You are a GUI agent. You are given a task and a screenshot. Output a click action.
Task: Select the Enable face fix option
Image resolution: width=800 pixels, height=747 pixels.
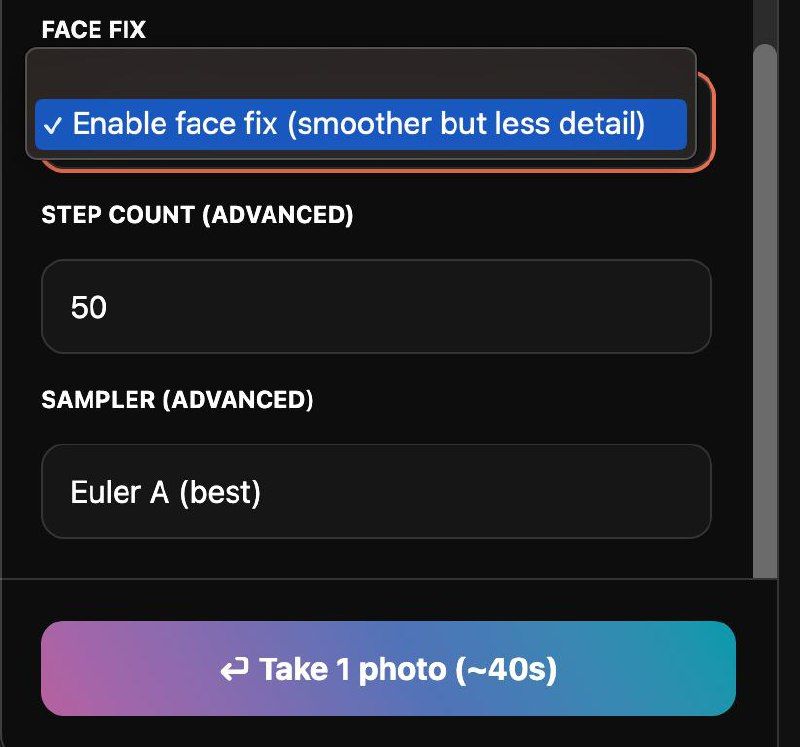360,125
